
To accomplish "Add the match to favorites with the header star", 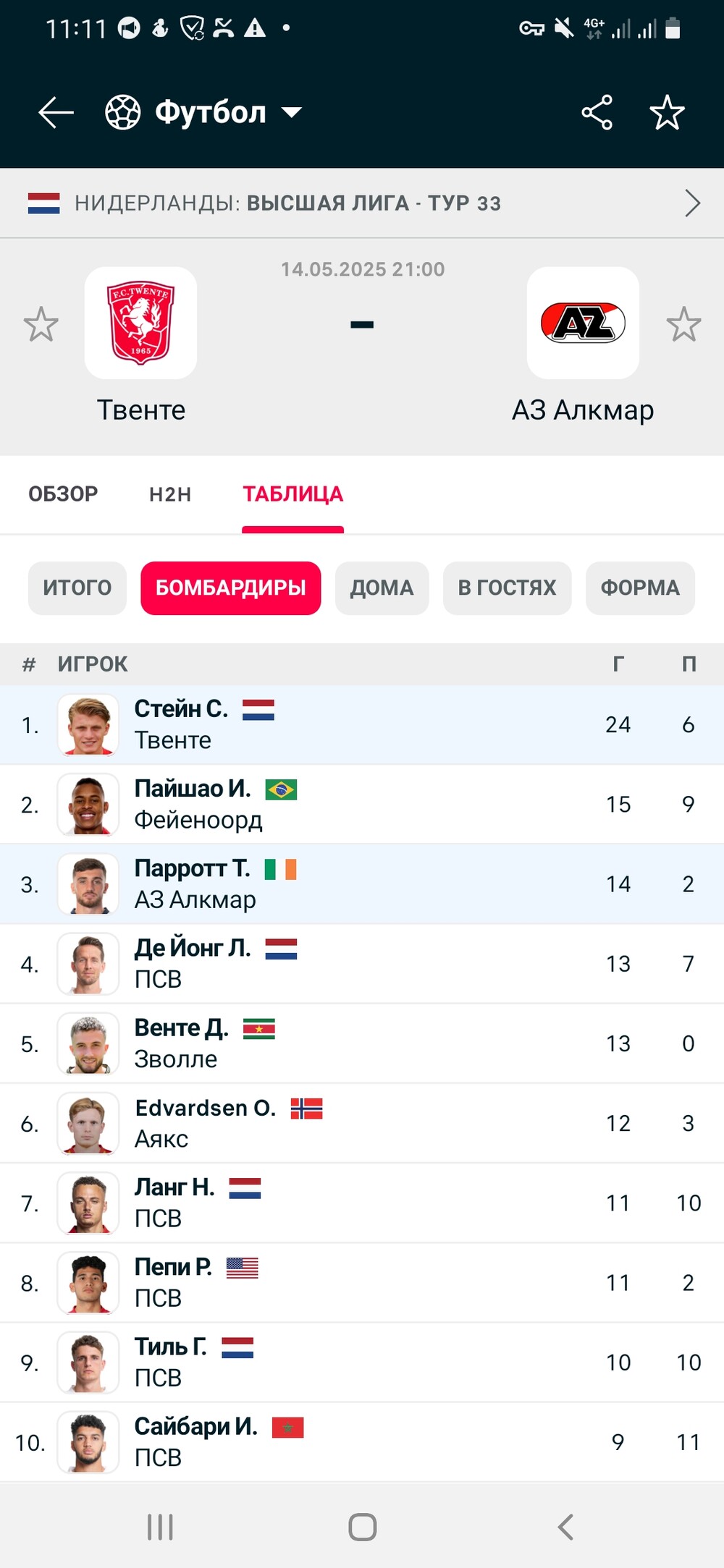I will [667, 113].
